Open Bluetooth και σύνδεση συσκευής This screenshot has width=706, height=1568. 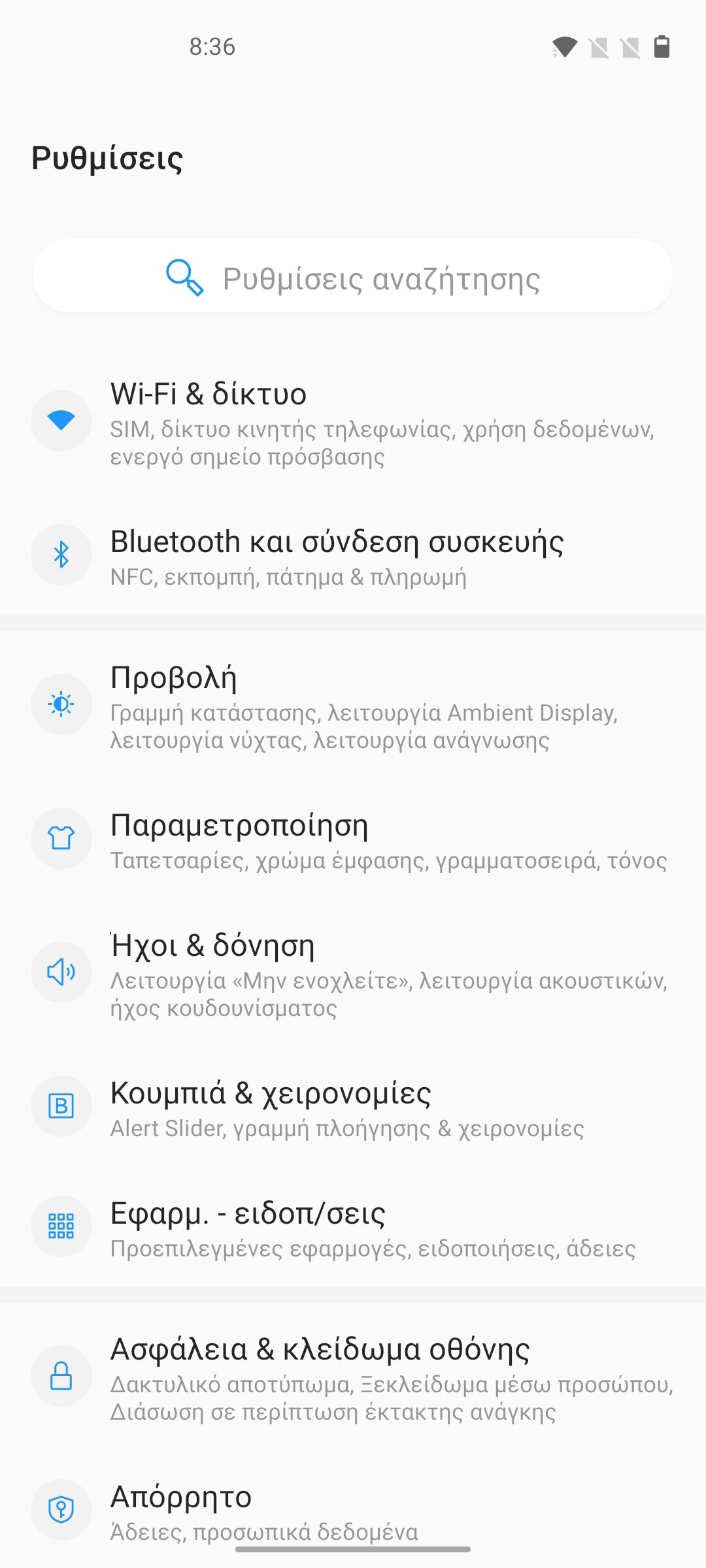pyautogui.click(x=353, y=555)
